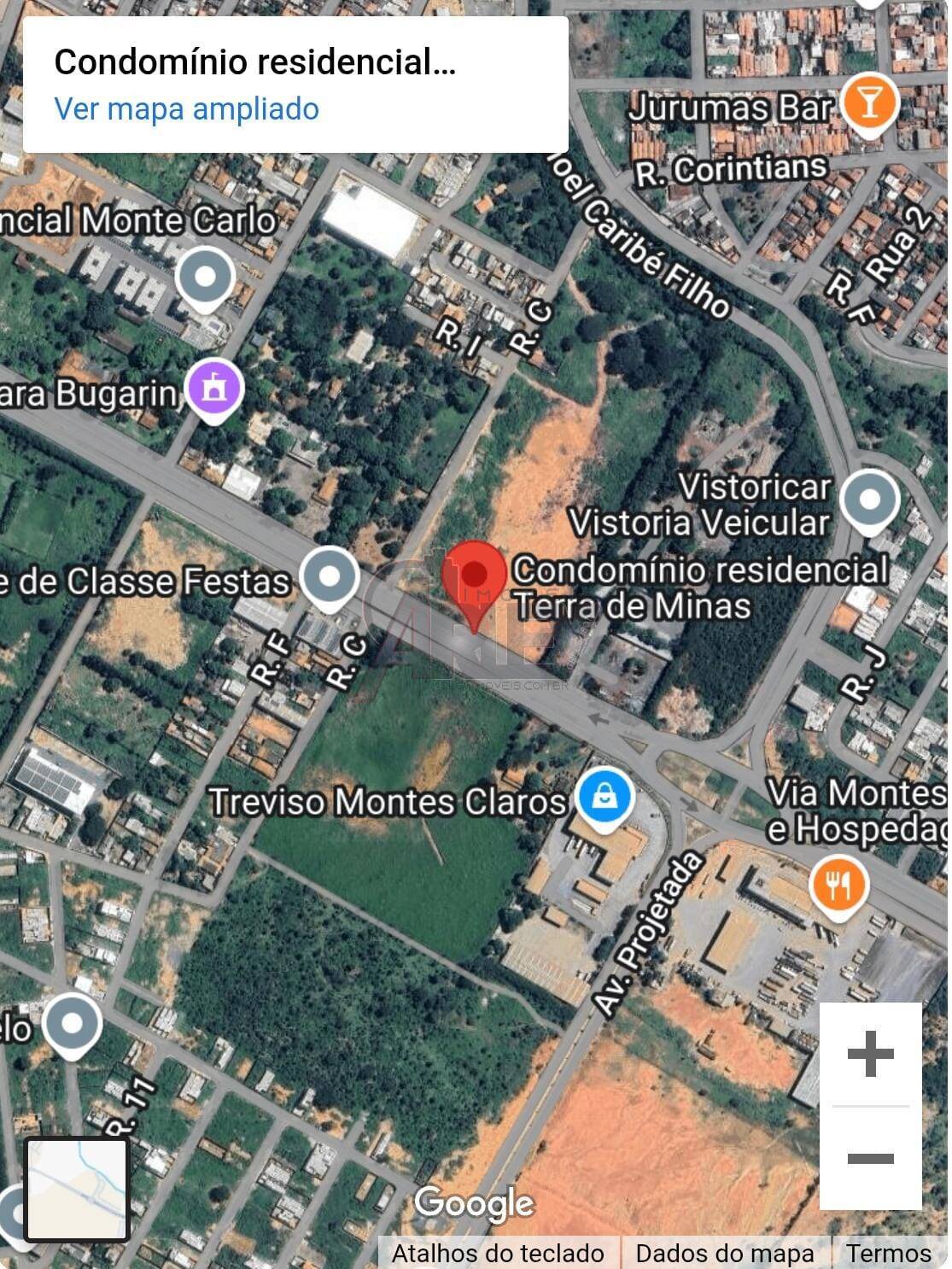Image resolution: width=952 pixels, height=1269 pixels.
Task: View 'Dados do mapa' information
Action: [724, 1253]
